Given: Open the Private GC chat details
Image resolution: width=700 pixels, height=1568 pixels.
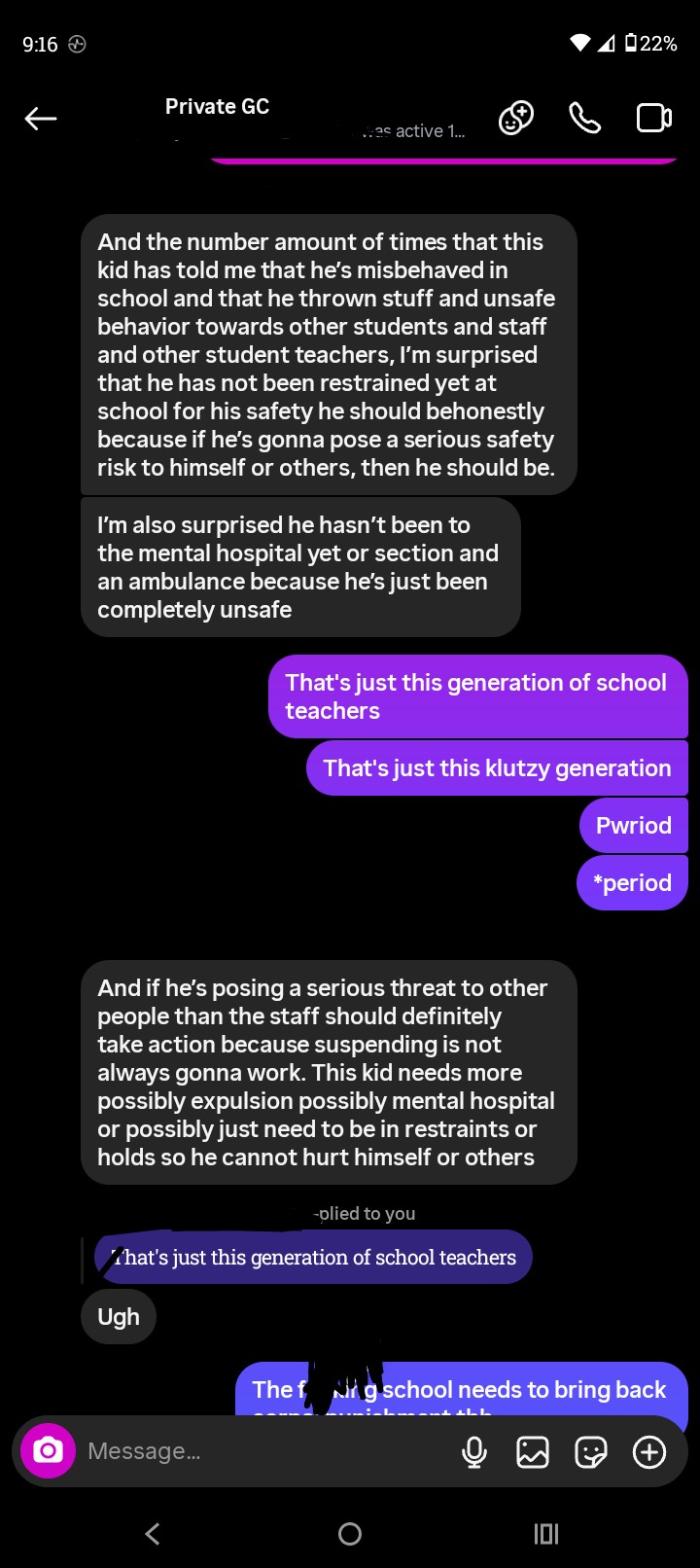Looking at the screenshot, I should coord(218,107).
